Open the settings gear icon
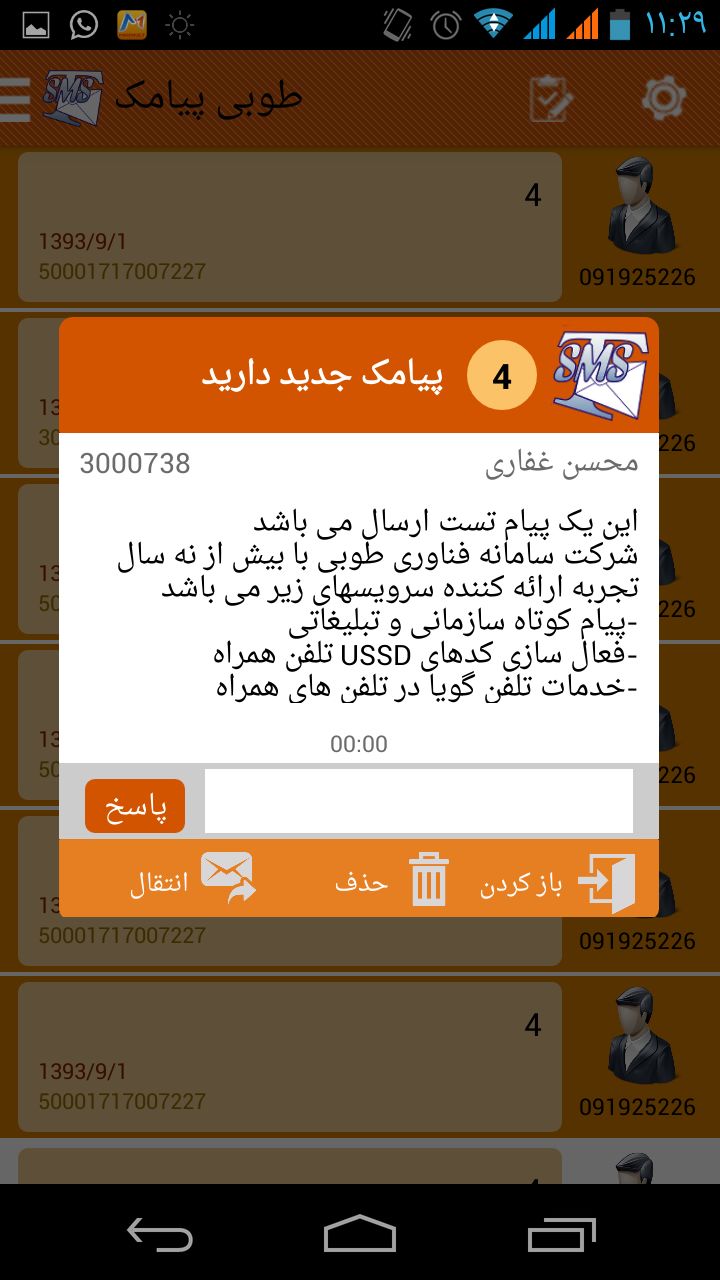Image resolution: width=720 pixels, height=1280 pixels. [664, 98]
